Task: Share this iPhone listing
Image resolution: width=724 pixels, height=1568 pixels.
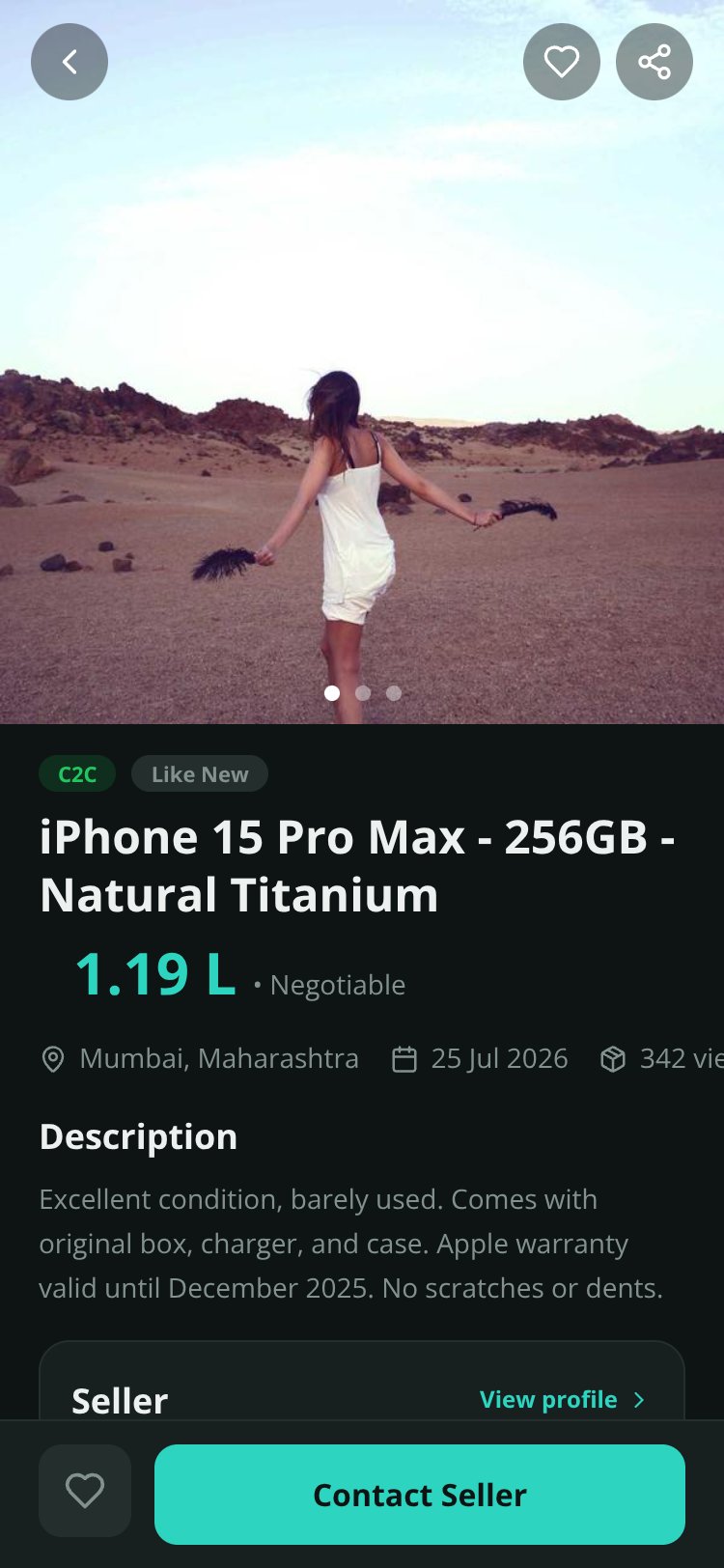Action: (x=654, y=62)
